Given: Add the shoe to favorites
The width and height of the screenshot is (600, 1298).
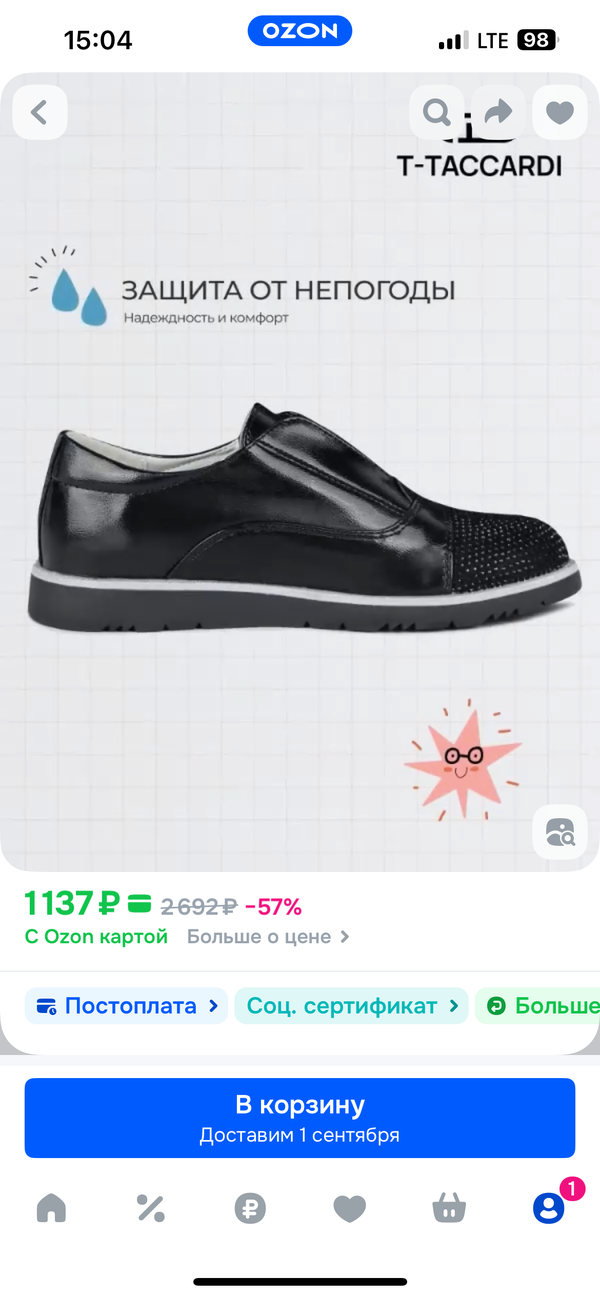Looking at the screenshot, I should (560, 112).
